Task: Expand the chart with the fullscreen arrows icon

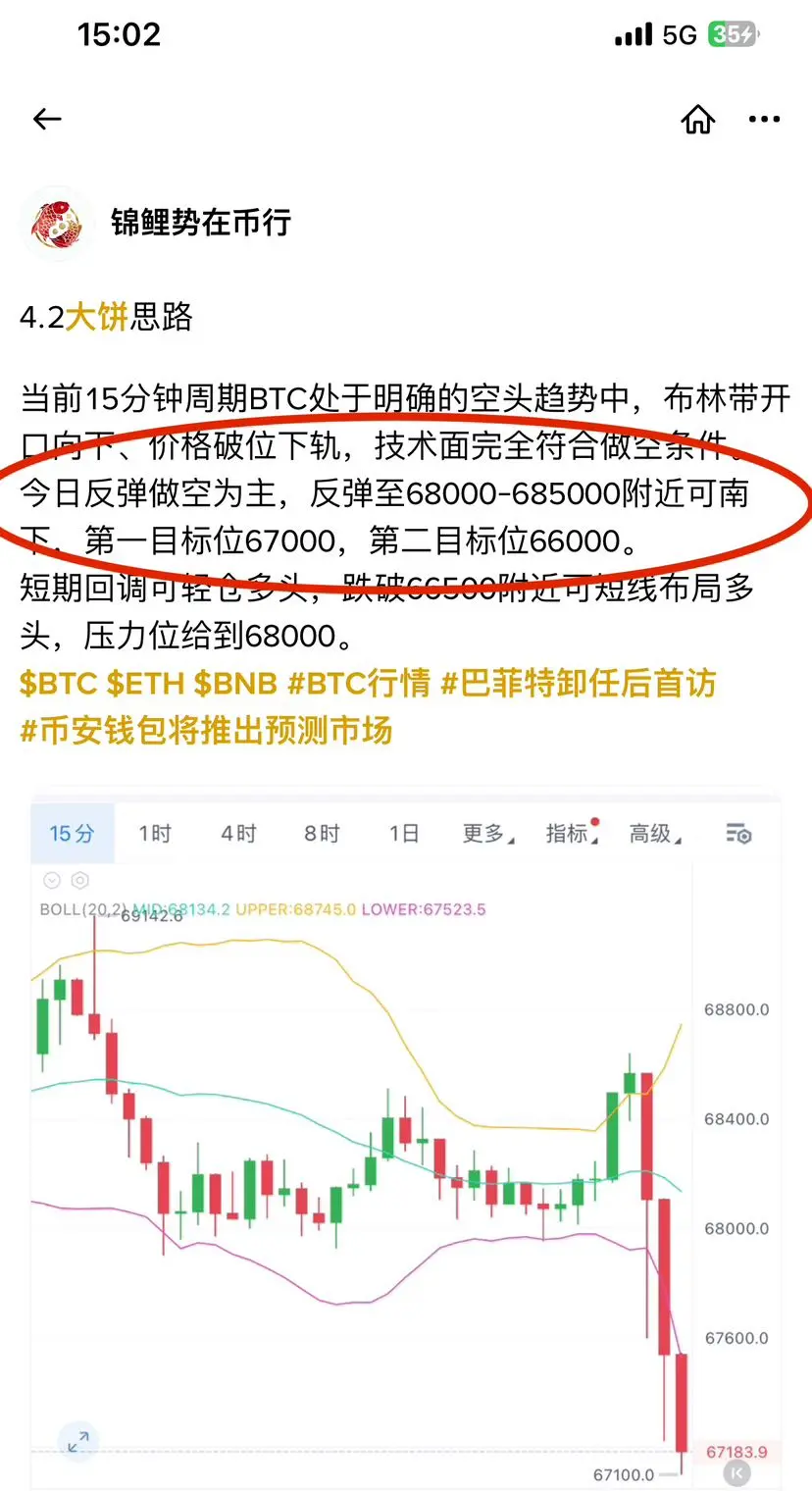Action: click(80, 1439)
